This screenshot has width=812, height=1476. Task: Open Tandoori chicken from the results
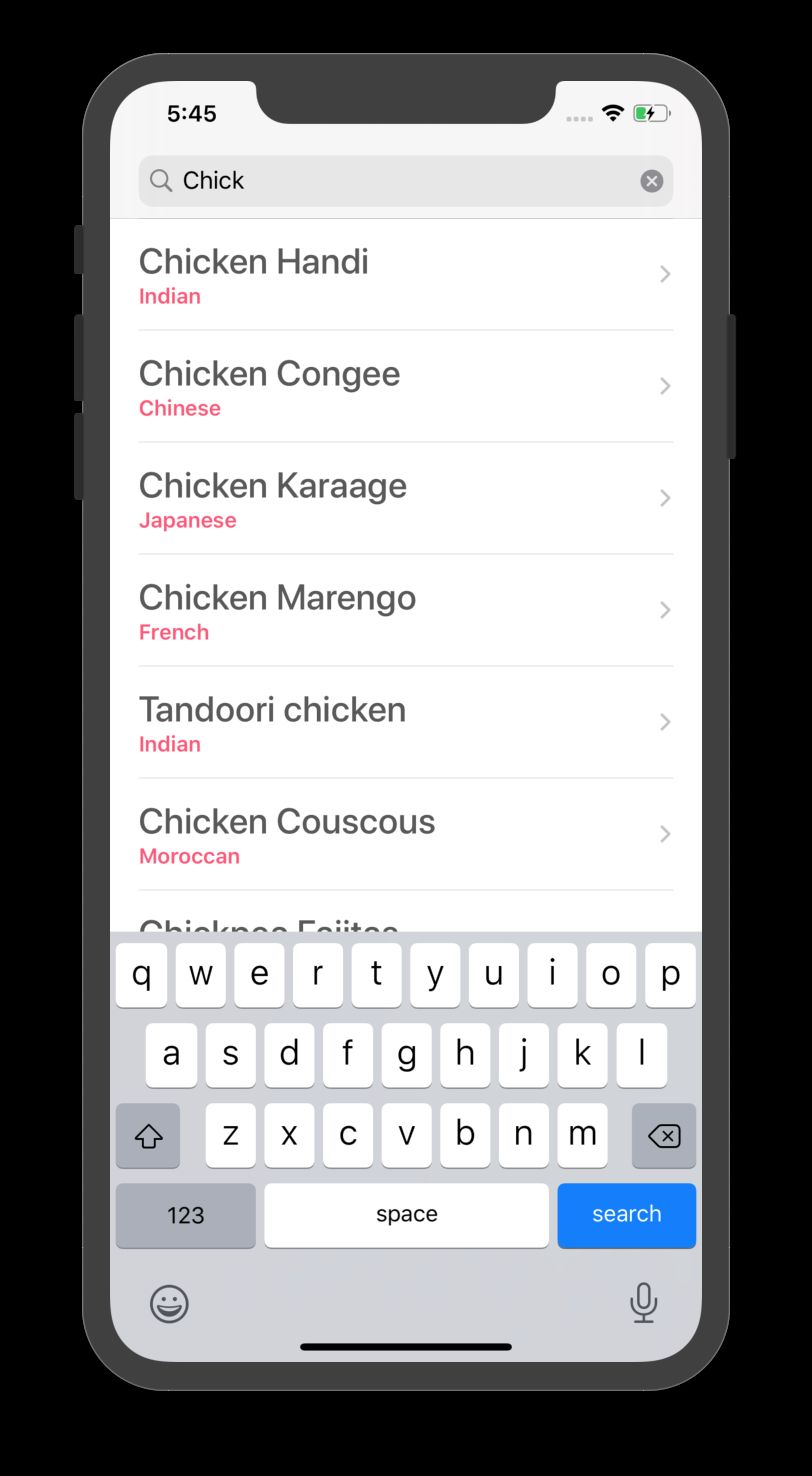point(405,723)
